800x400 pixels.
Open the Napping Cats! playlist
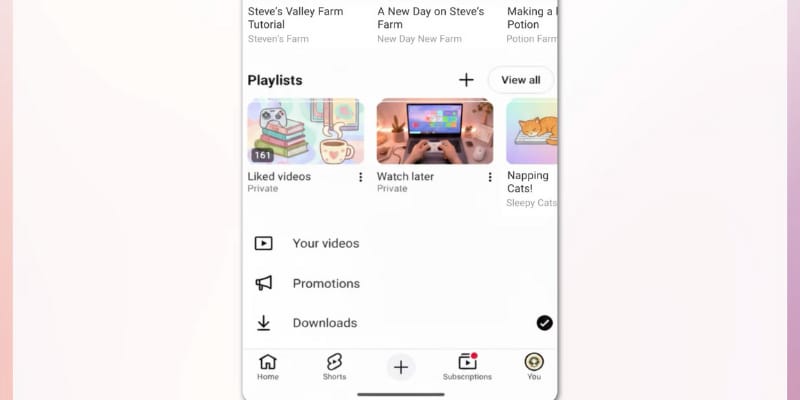(x=531, y=131)
